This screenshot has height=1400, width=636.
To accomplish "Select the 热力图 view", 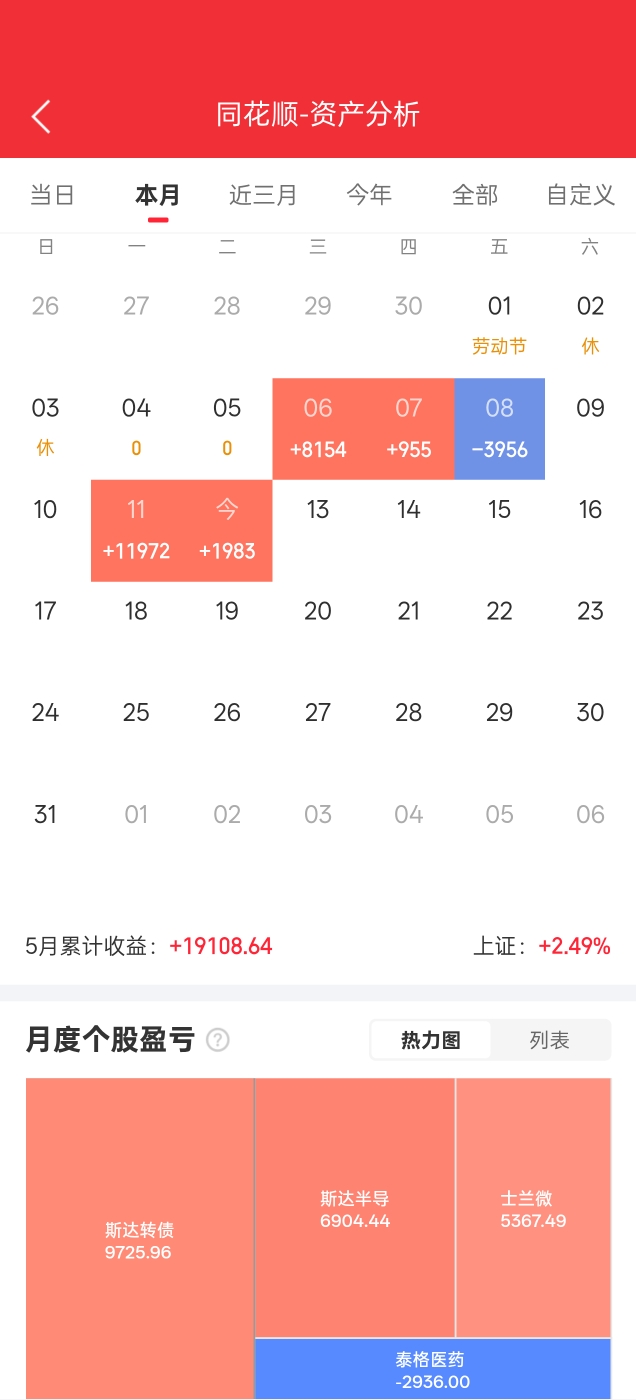I will 431,1040.
